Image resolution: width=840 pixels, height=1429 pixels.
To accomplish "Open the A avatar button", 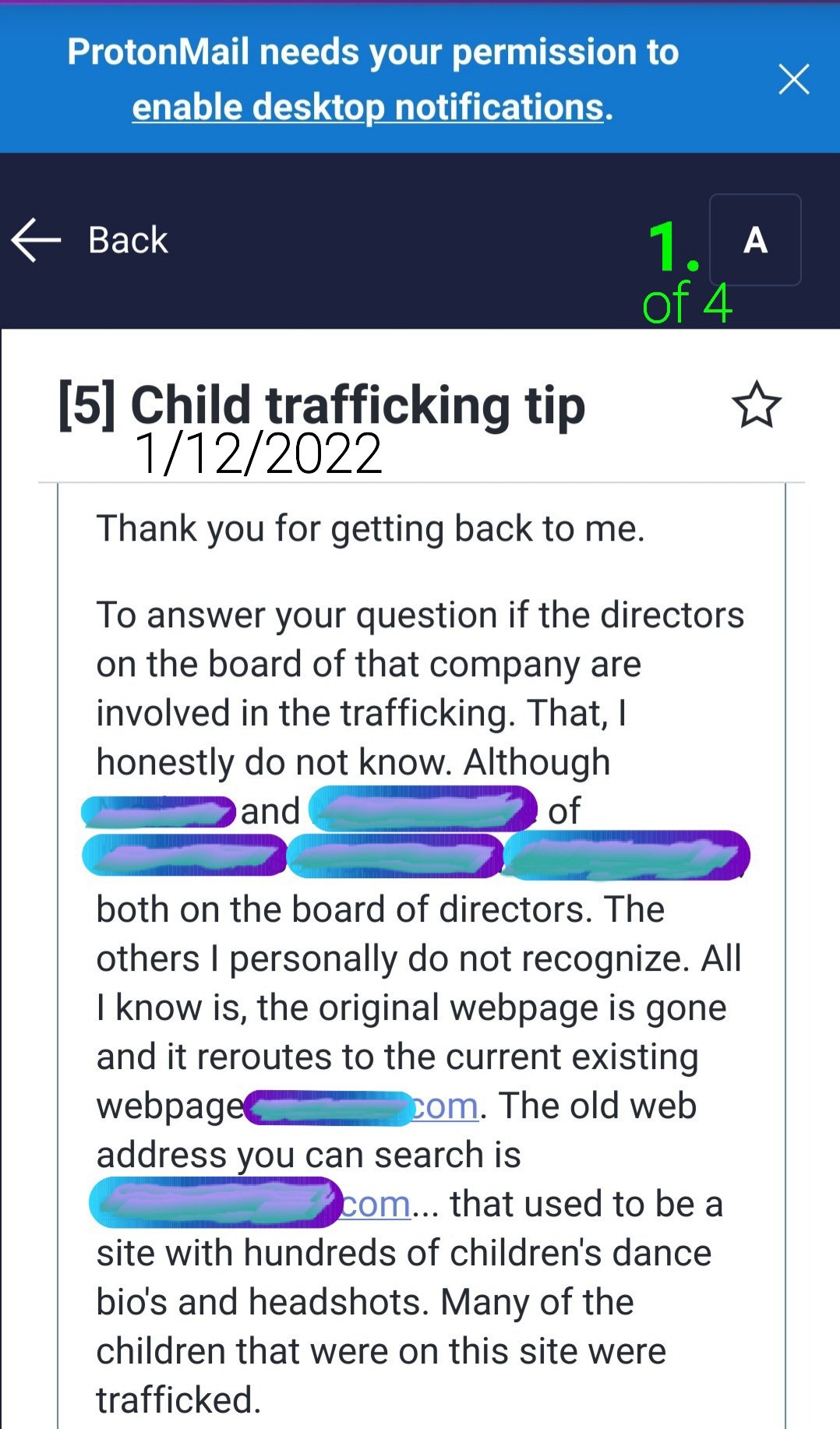I will [755, 239].
